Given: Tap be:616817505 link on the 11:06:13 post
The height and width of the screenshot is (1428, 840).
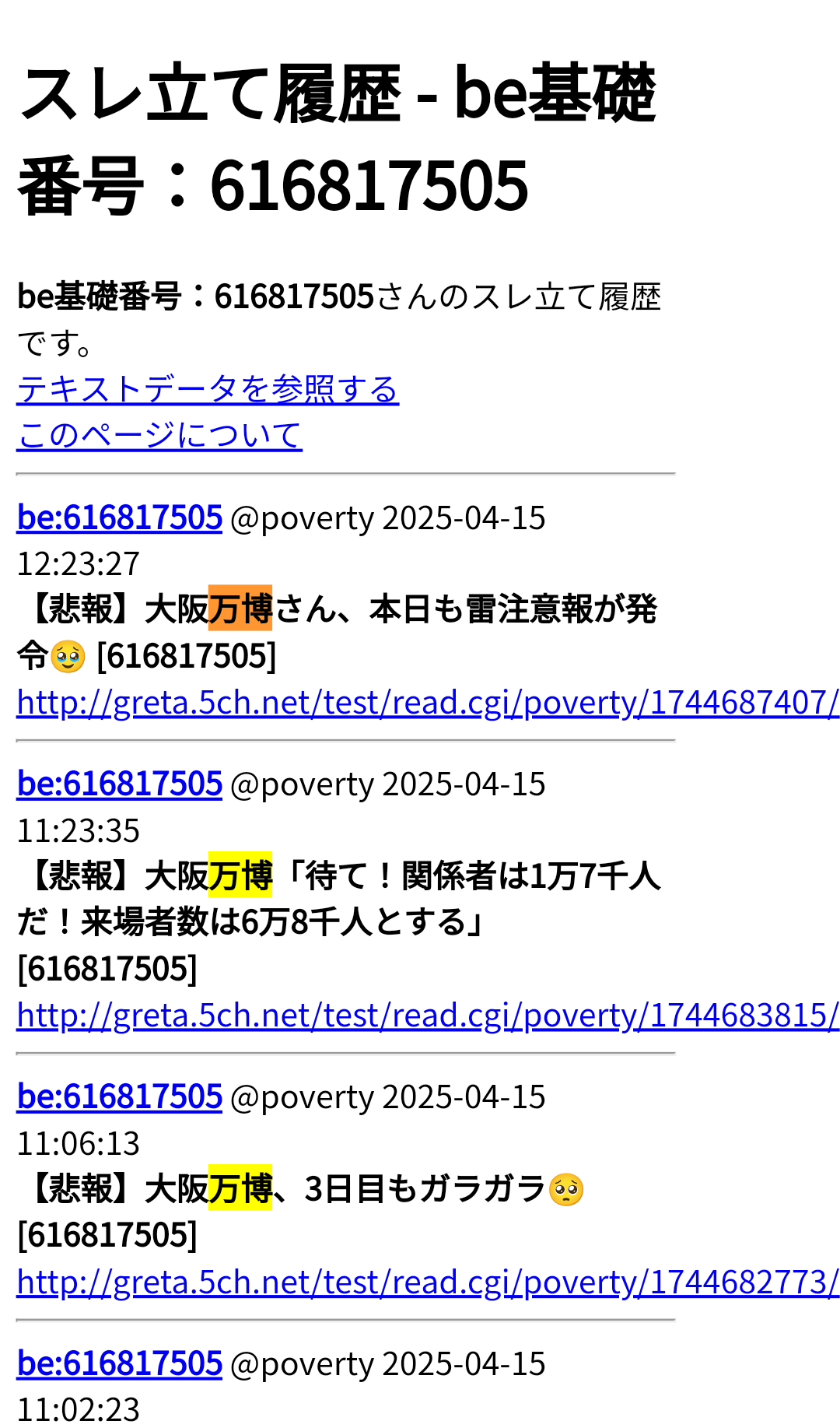Looking at the screenshot, I should tap(120, 1096).
